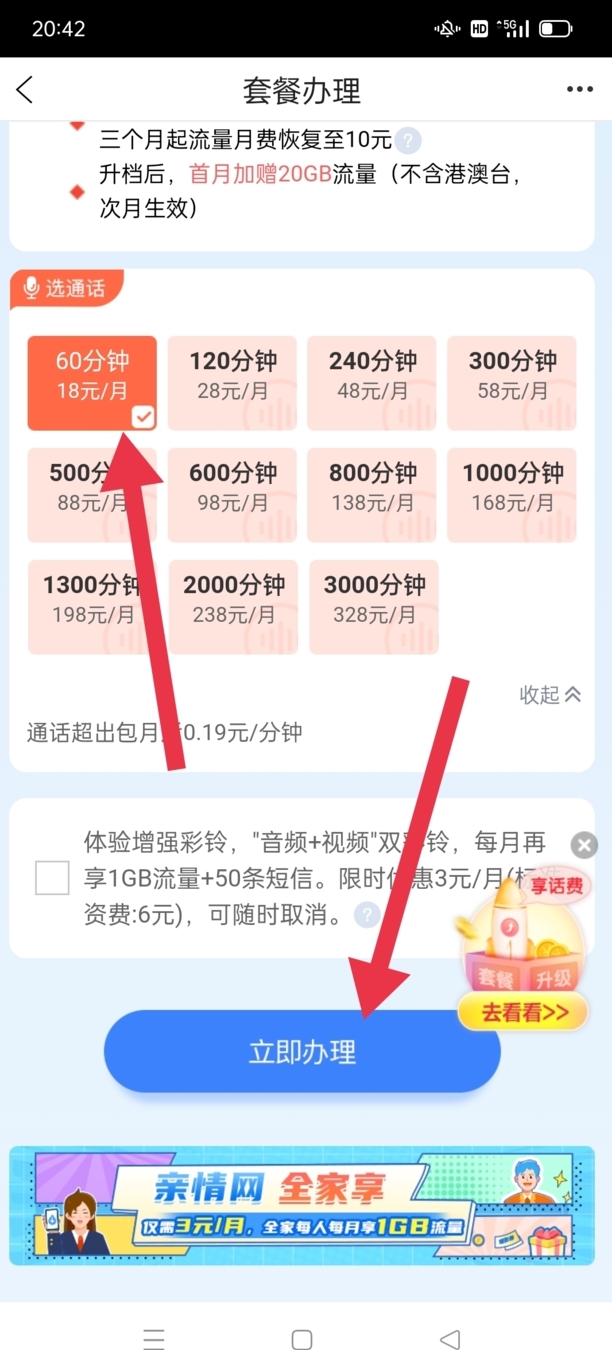The width and height of the screenshot is (612, 1350).
Task: Tap the help icon beside 恢复至10元
Action: [407, 140]
